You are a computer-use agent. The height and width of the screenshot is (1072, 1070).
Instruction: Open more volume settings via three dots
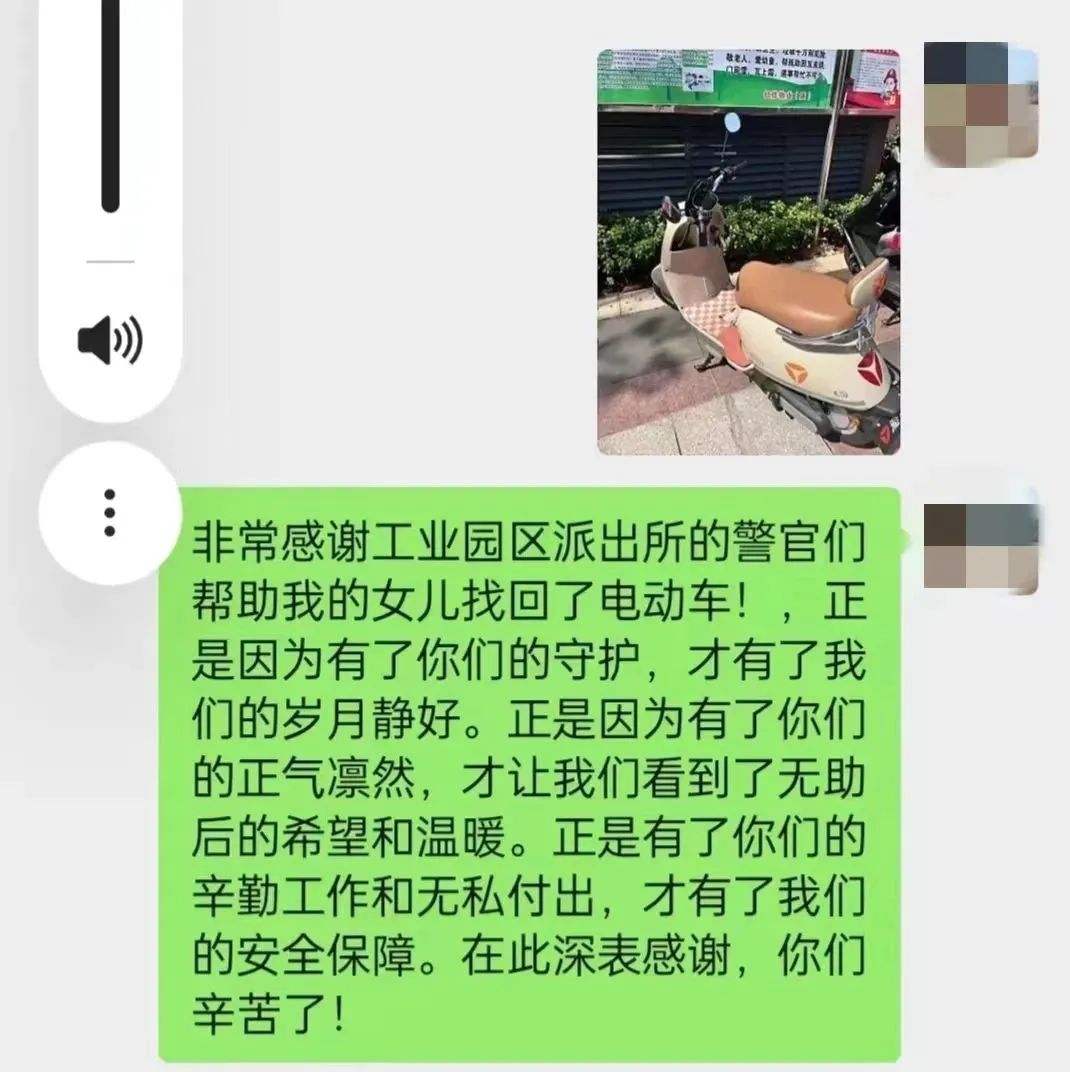pyautogui.click(x=110, y=513)
